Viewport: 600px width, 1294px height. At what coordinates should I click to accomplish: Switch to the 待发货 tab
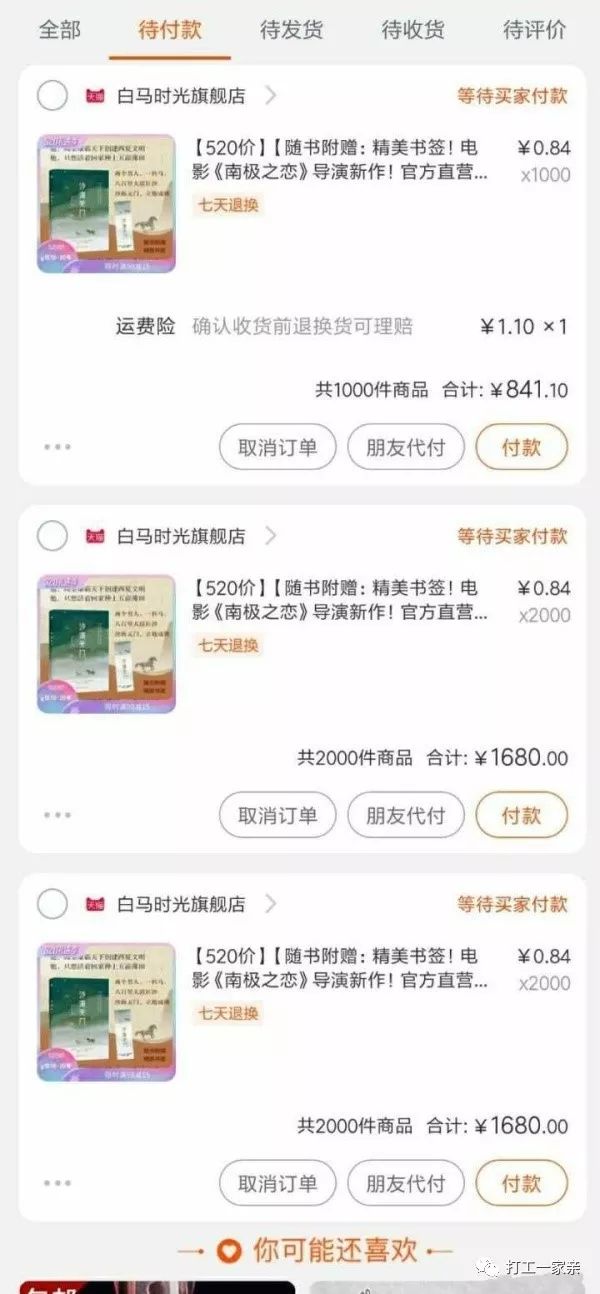[x=291, y=29]
